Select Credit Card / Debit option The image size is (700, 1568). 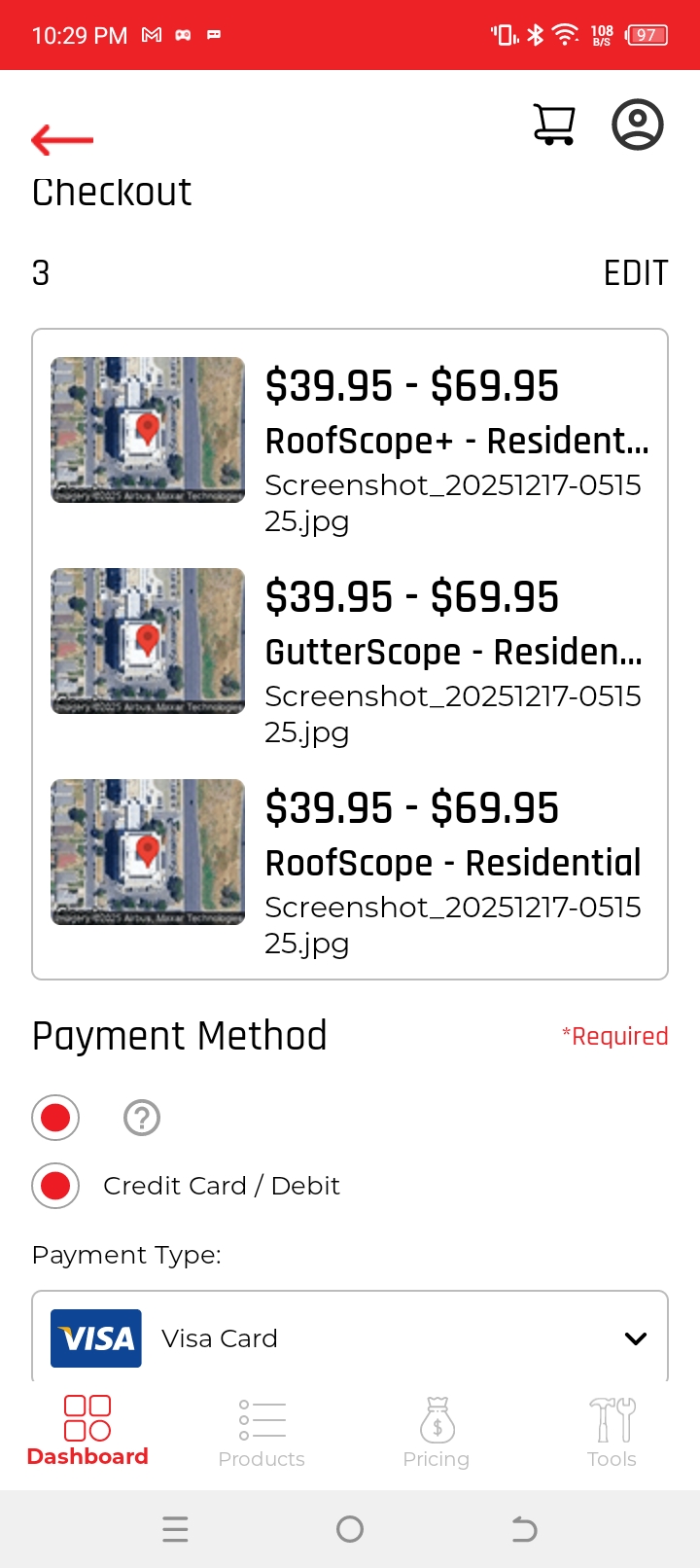pos(55,1186)
